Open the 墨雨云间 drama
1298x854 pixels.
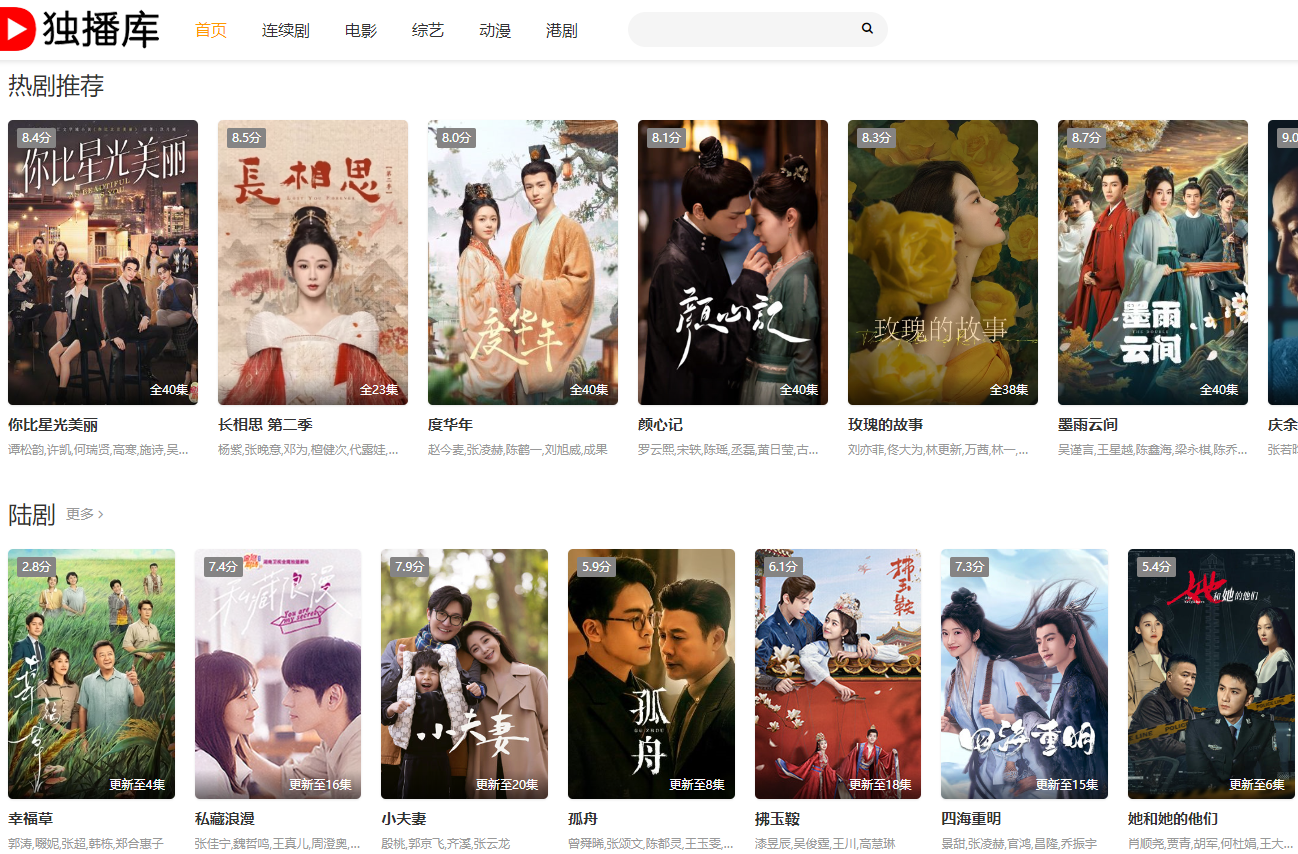tap(1153, 262)
